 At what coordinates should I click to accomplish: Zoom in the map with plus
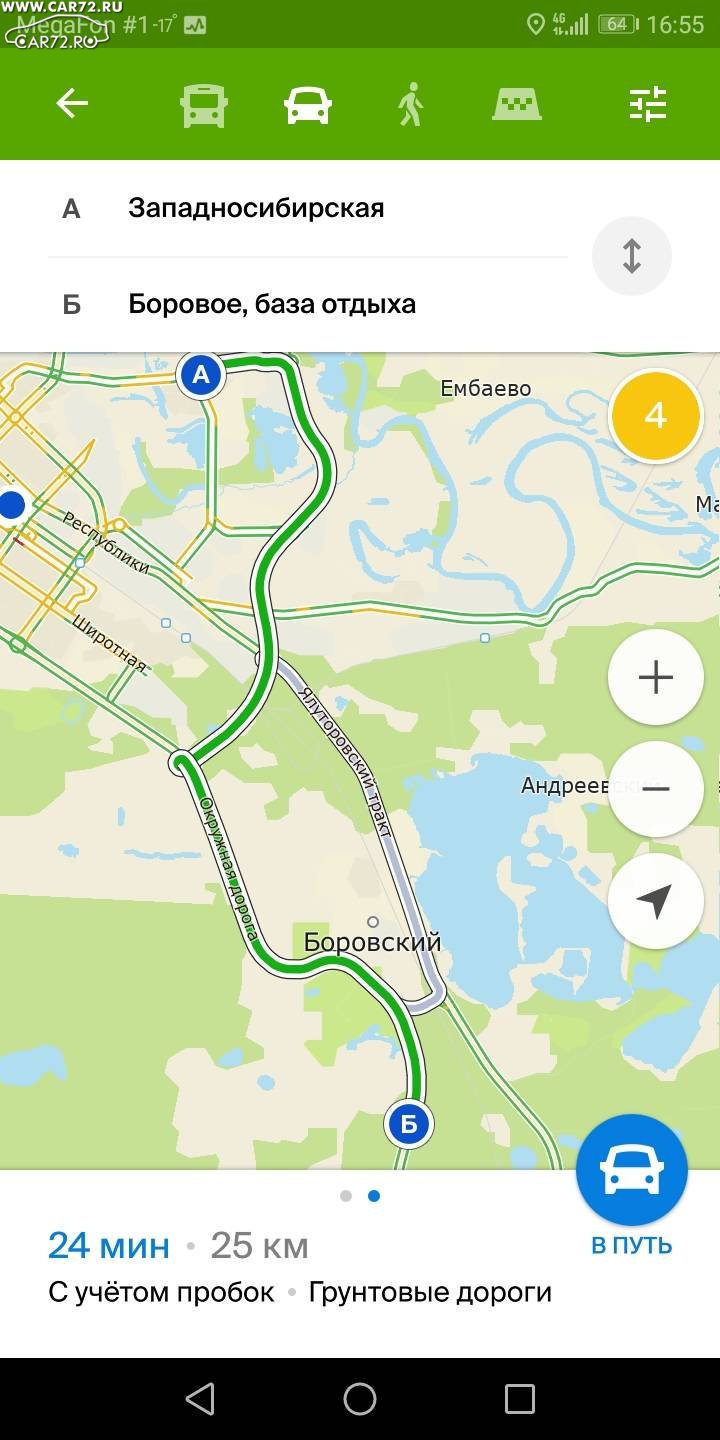[x=656, y=678]
